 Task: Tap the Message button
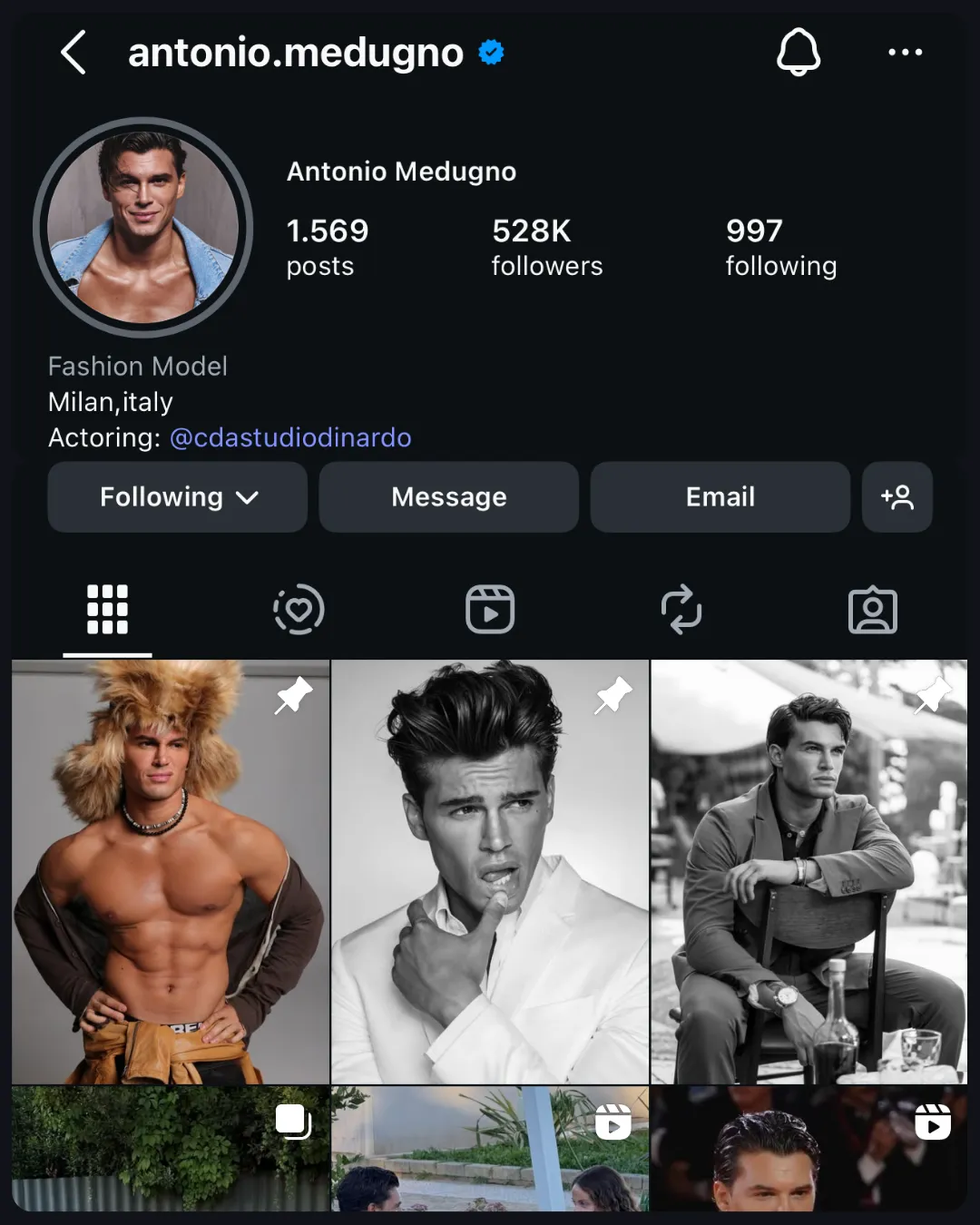(448, 497)
